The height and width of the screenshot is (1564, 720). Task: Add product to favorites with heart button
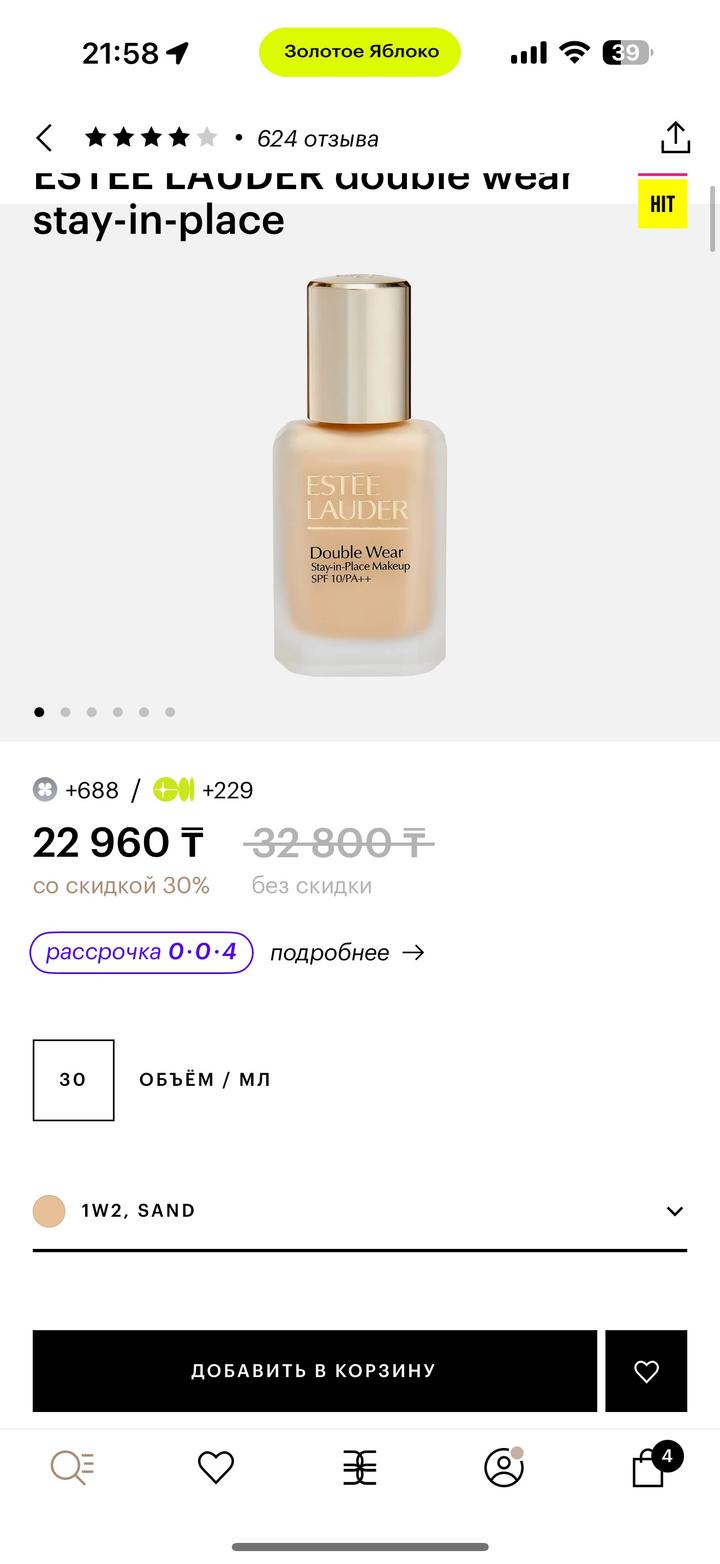pos(646,1371)
